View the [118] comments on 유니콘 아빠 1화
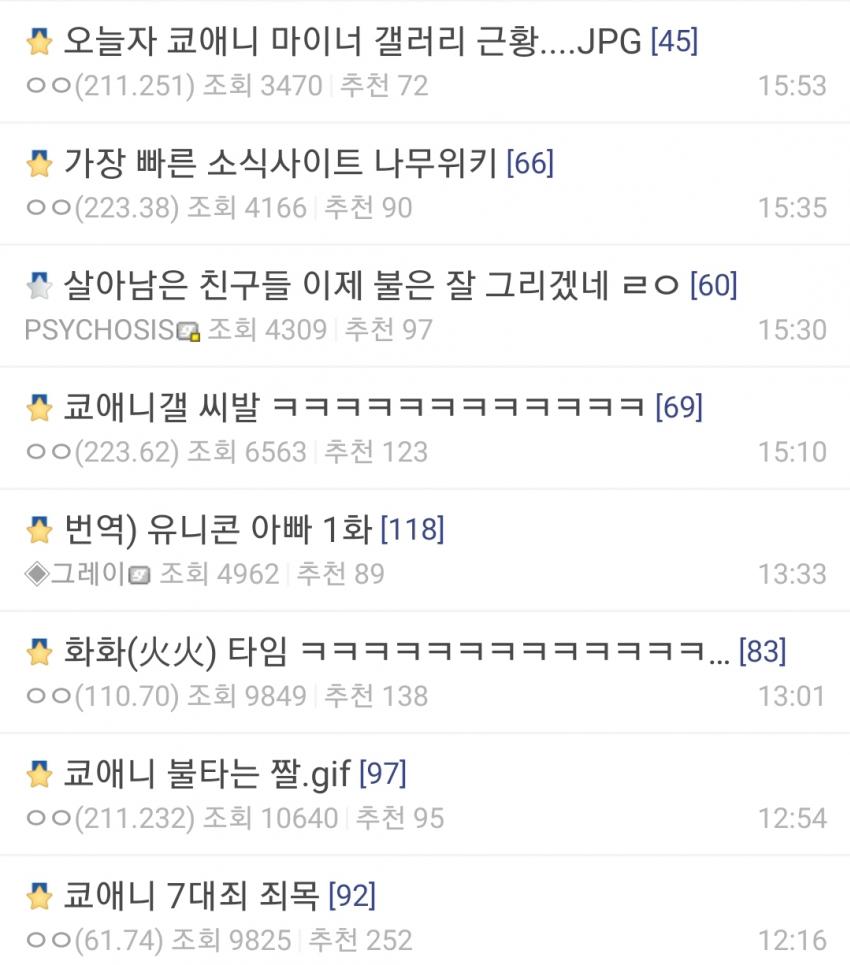This screenshot has width=850, height=965. point(412,529)
